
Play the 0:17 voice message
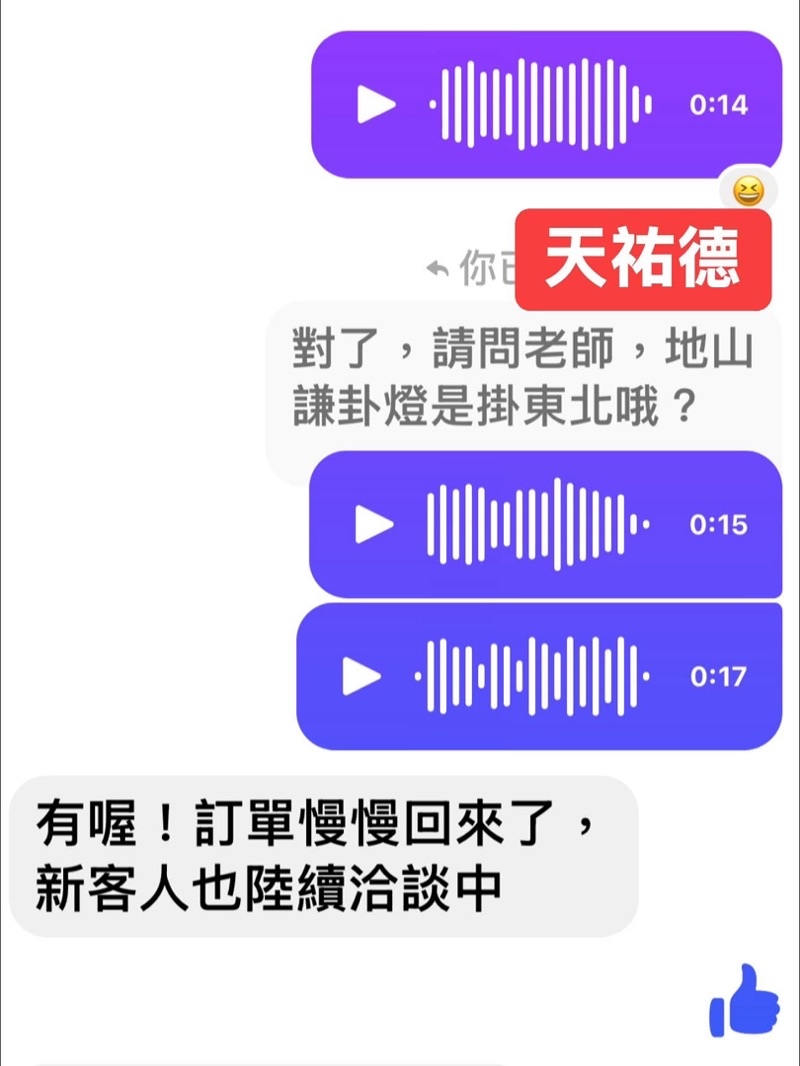(362, 677)
